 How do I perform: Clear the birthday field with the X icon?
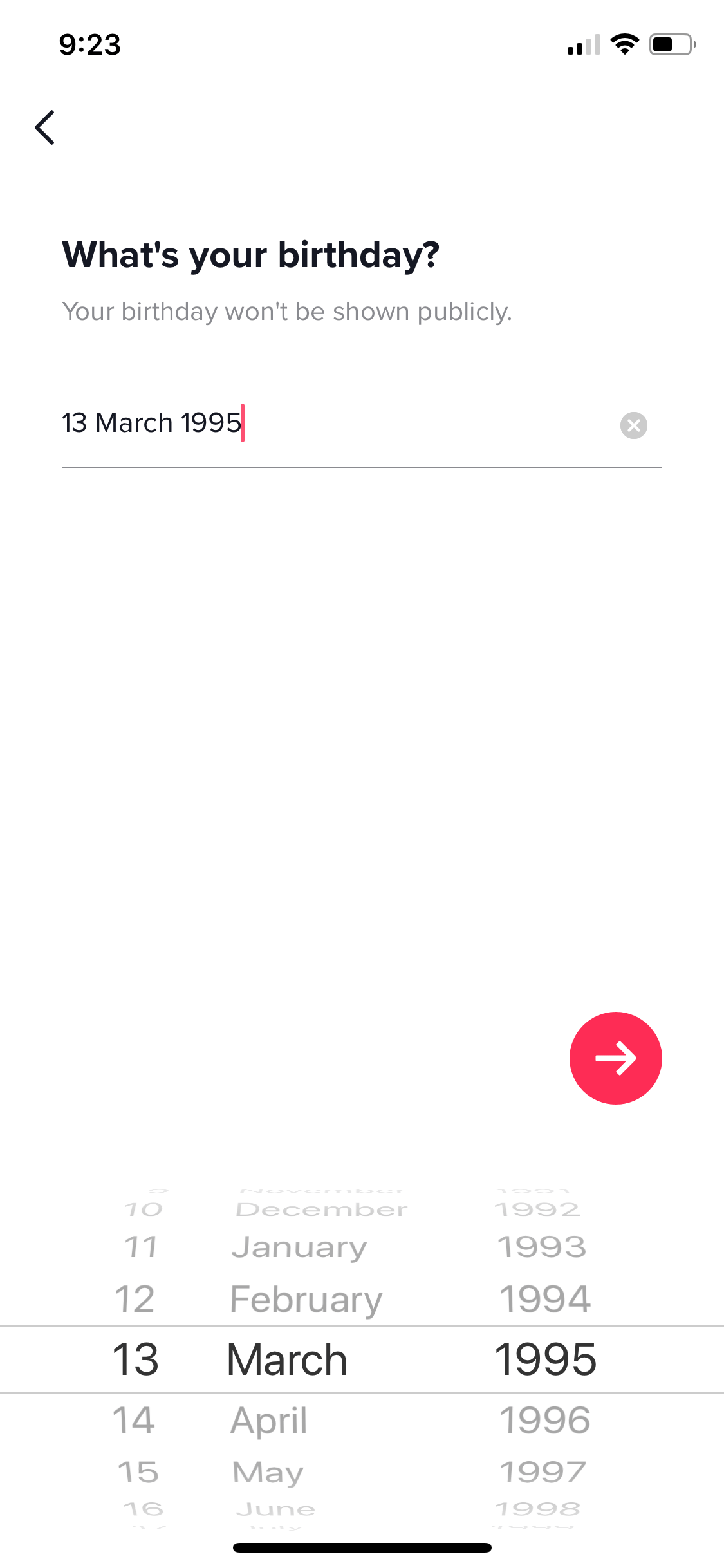coord(634,425)
